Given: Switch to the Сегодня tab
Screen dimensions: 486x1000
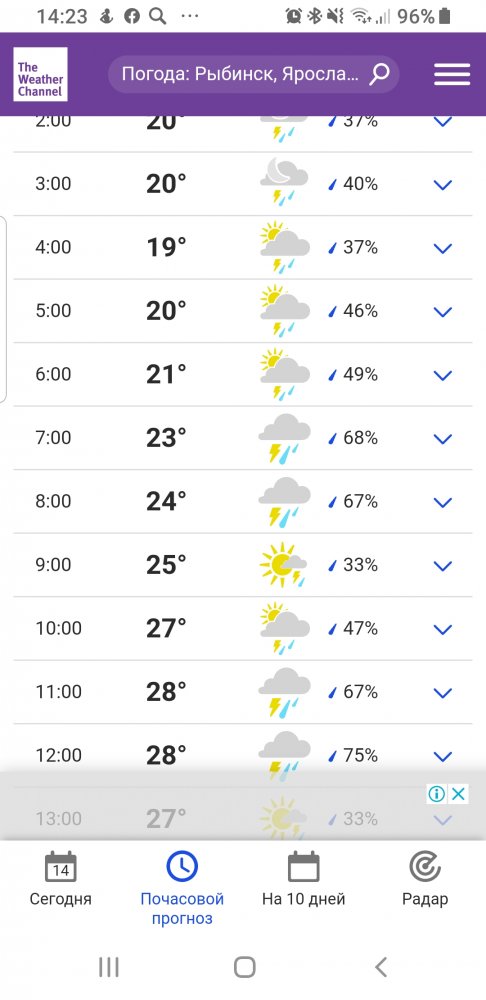Looking at the screenshot, I should coord(61,879).
